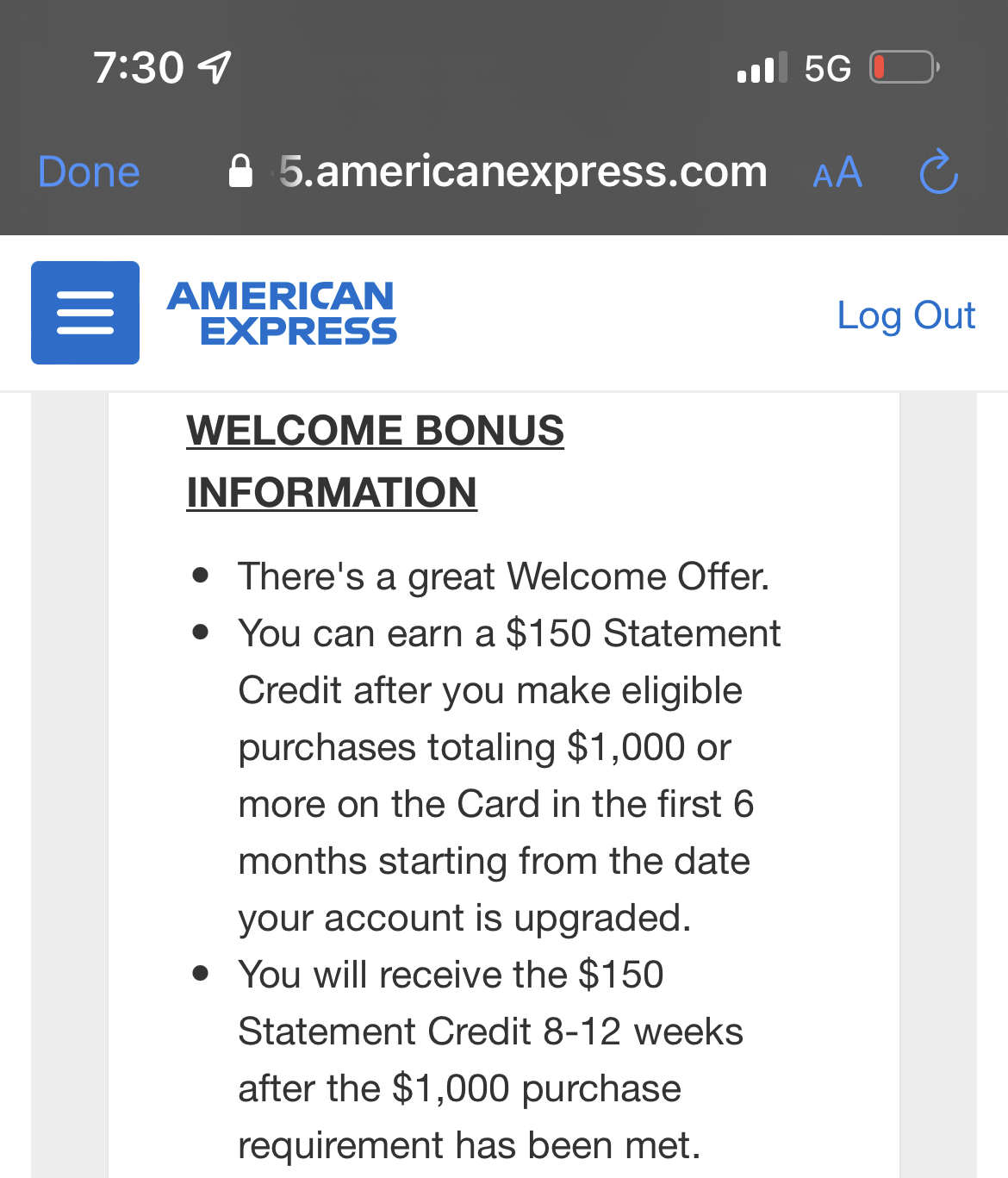Tap the location arrow next to the time

[x=215, y=65]
